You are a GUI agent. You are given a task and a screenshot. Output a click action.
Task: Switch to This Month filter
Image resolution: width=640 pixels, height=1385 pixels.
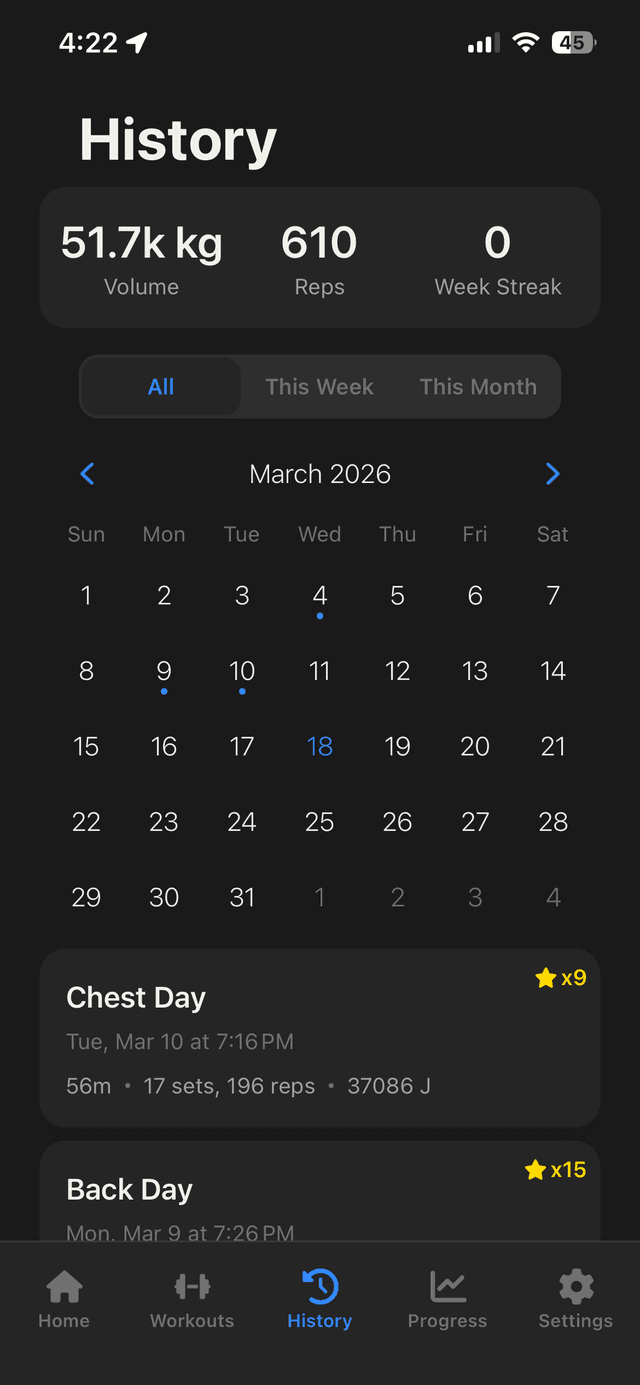coord(478,387)
